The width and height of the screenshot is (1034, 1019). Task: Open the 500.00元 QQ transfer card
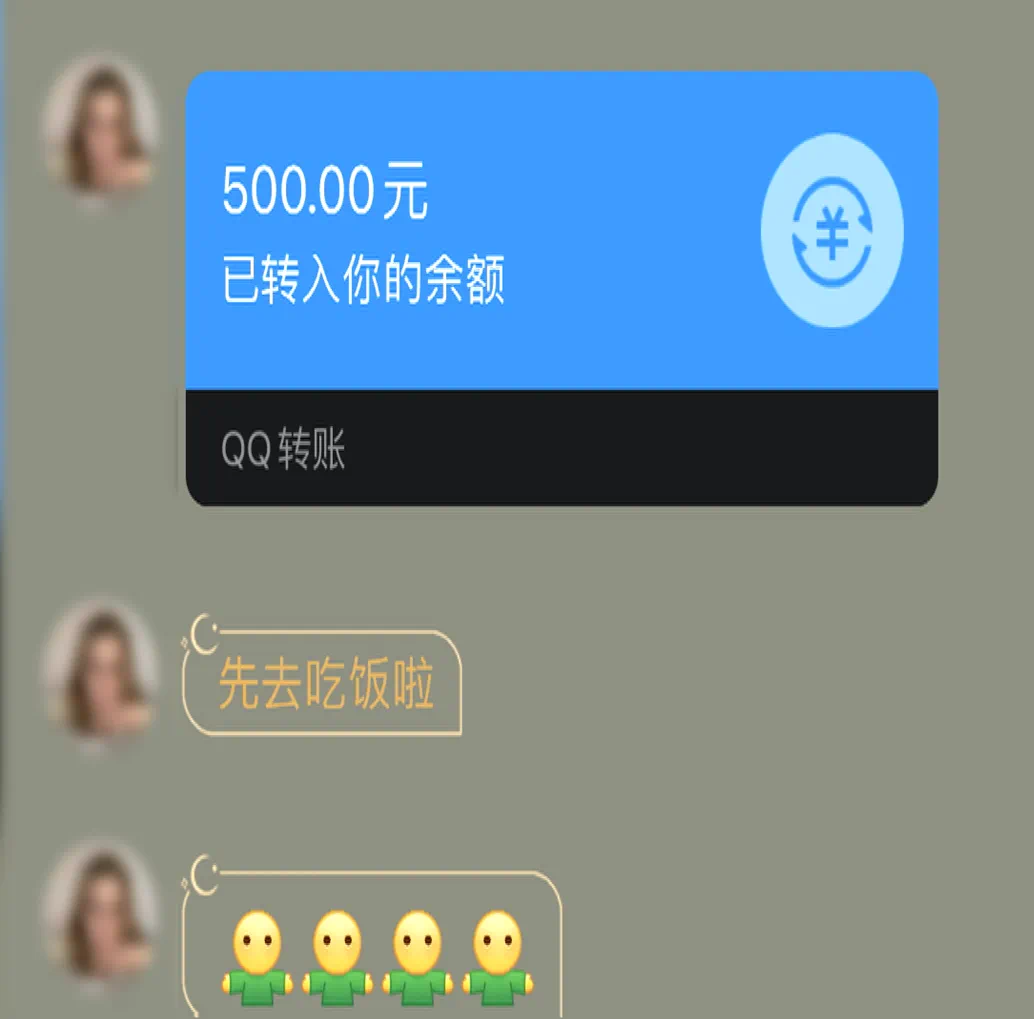click(x=561, y=288)
